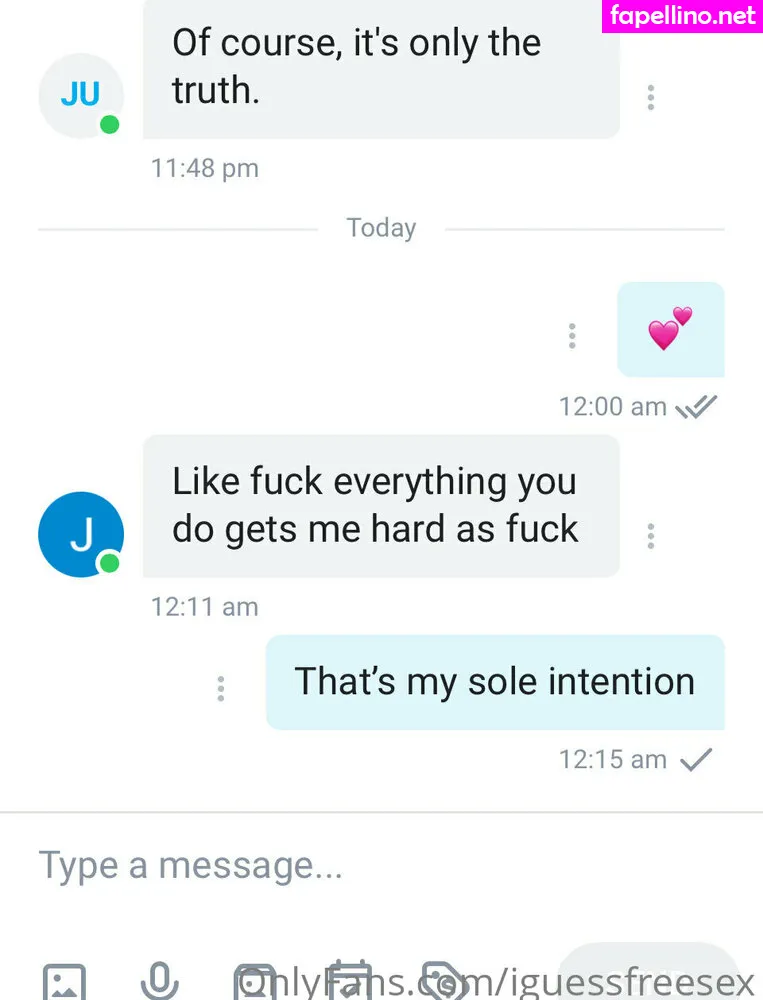Open the JU user avatar profile
Screen dimensions: 763x1000
pyautogui.click(x=81, y=96)
